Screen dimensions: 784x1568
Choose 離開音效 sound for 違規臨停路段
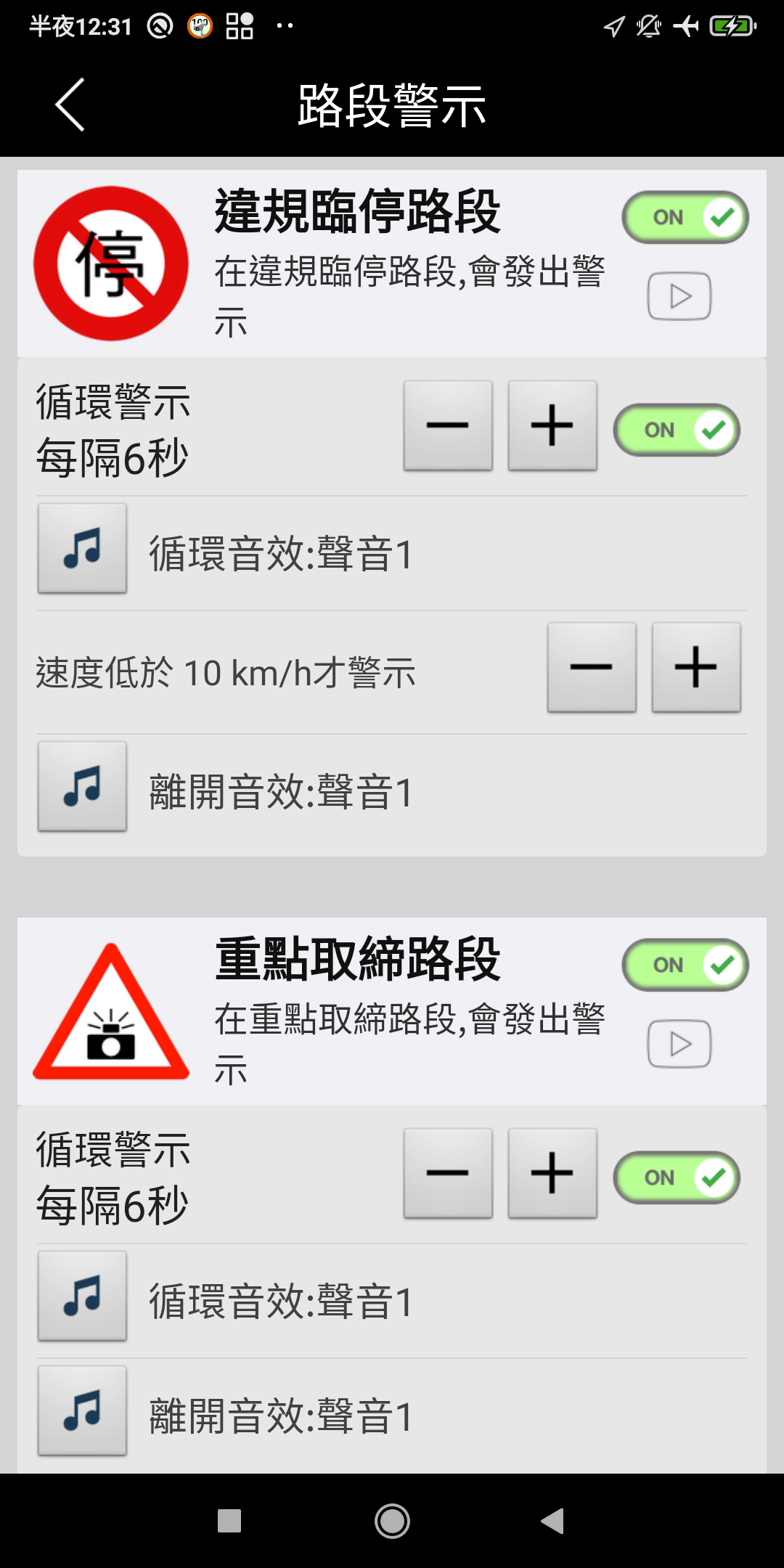pyautogui.click(x=82, y=786)
